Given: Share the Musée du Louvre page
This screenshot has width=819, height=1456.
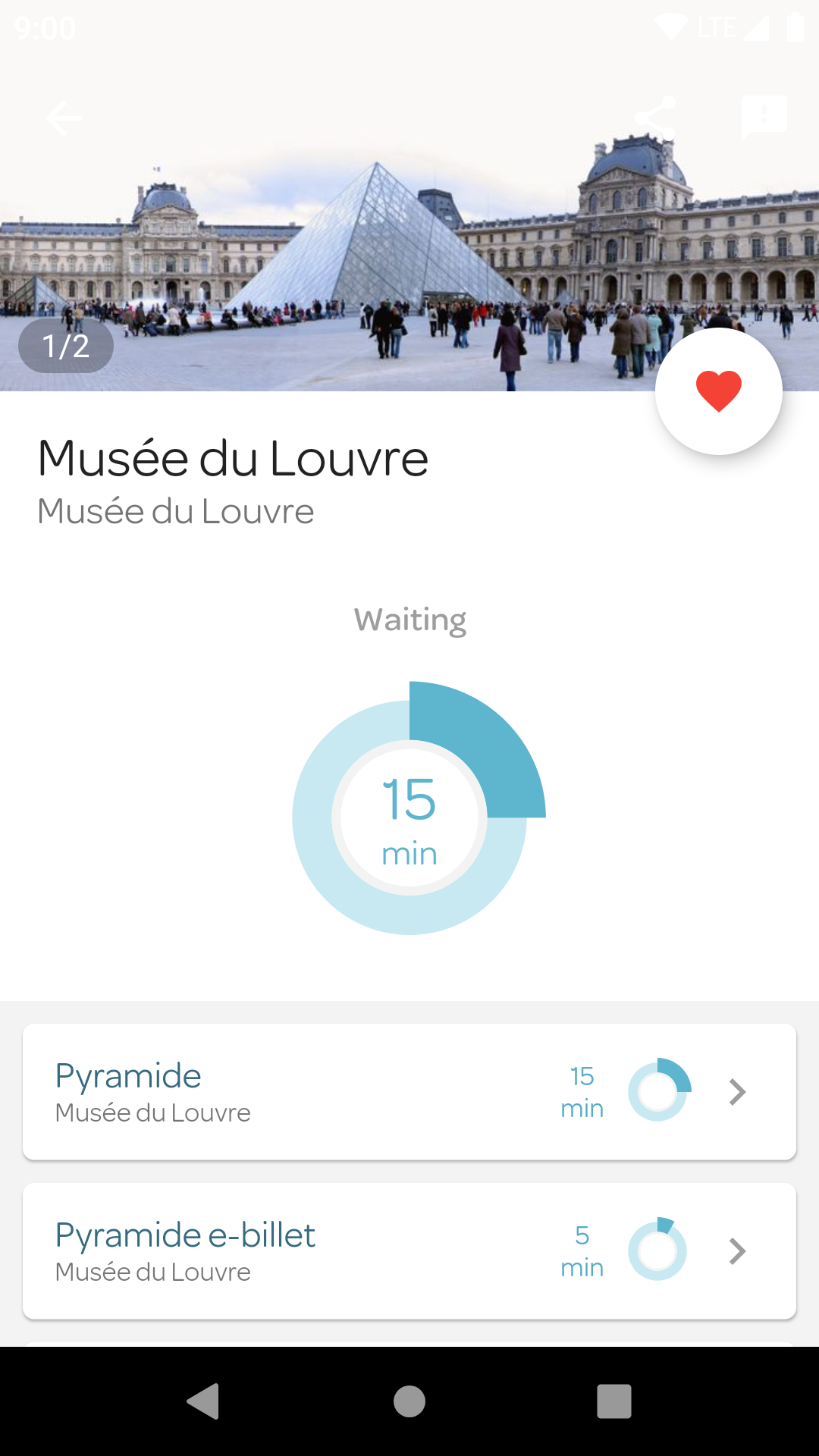Looking at the screenshot, I should (655, 118).
